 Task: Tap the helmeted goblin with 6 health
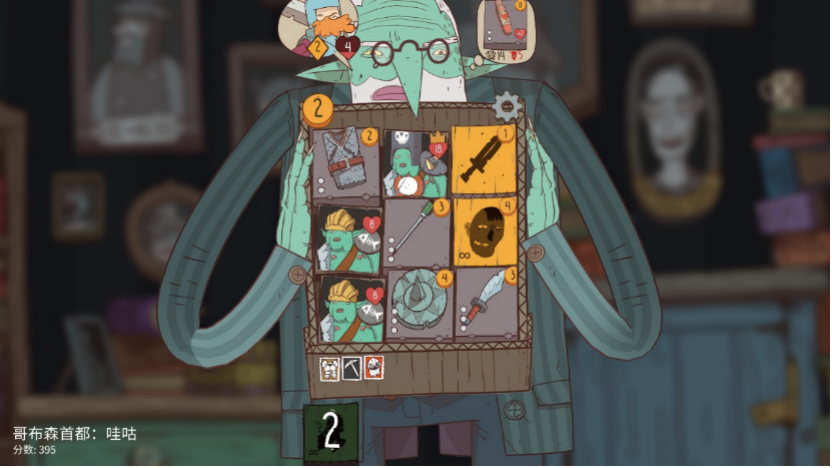(x=348, y=307)
